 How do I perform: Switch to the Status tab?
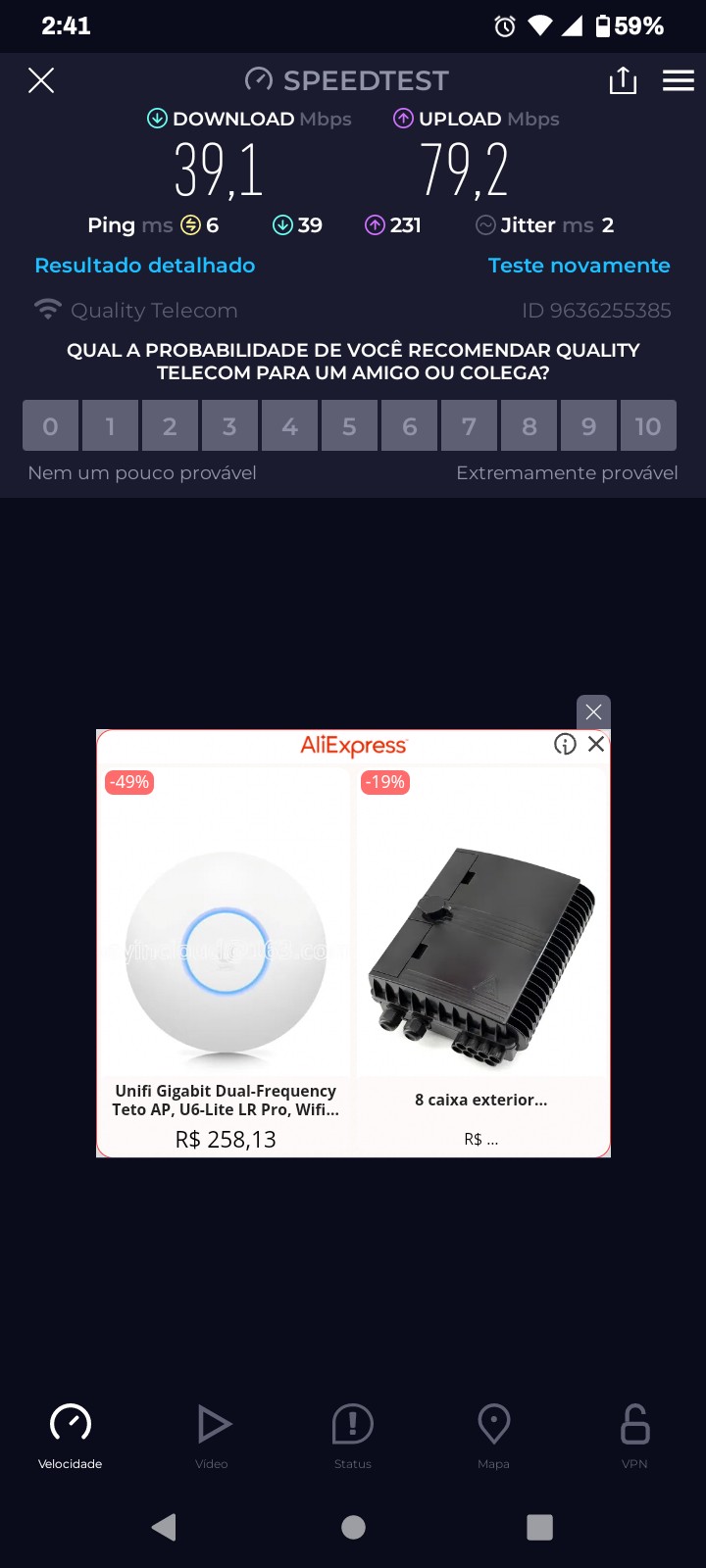[x=353, y=1435]
